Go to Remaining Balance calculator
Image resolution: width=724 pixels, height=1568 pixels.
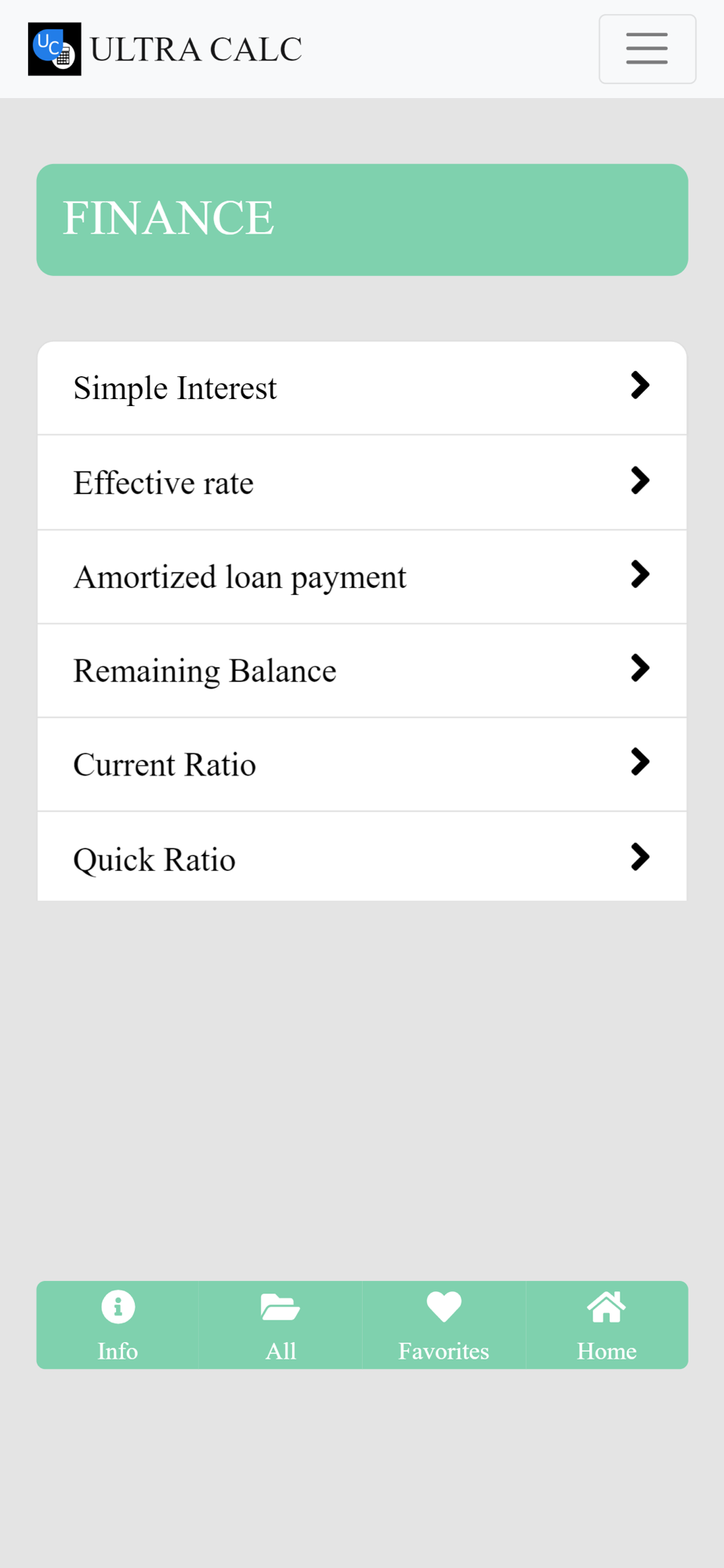tap(362, 671)
